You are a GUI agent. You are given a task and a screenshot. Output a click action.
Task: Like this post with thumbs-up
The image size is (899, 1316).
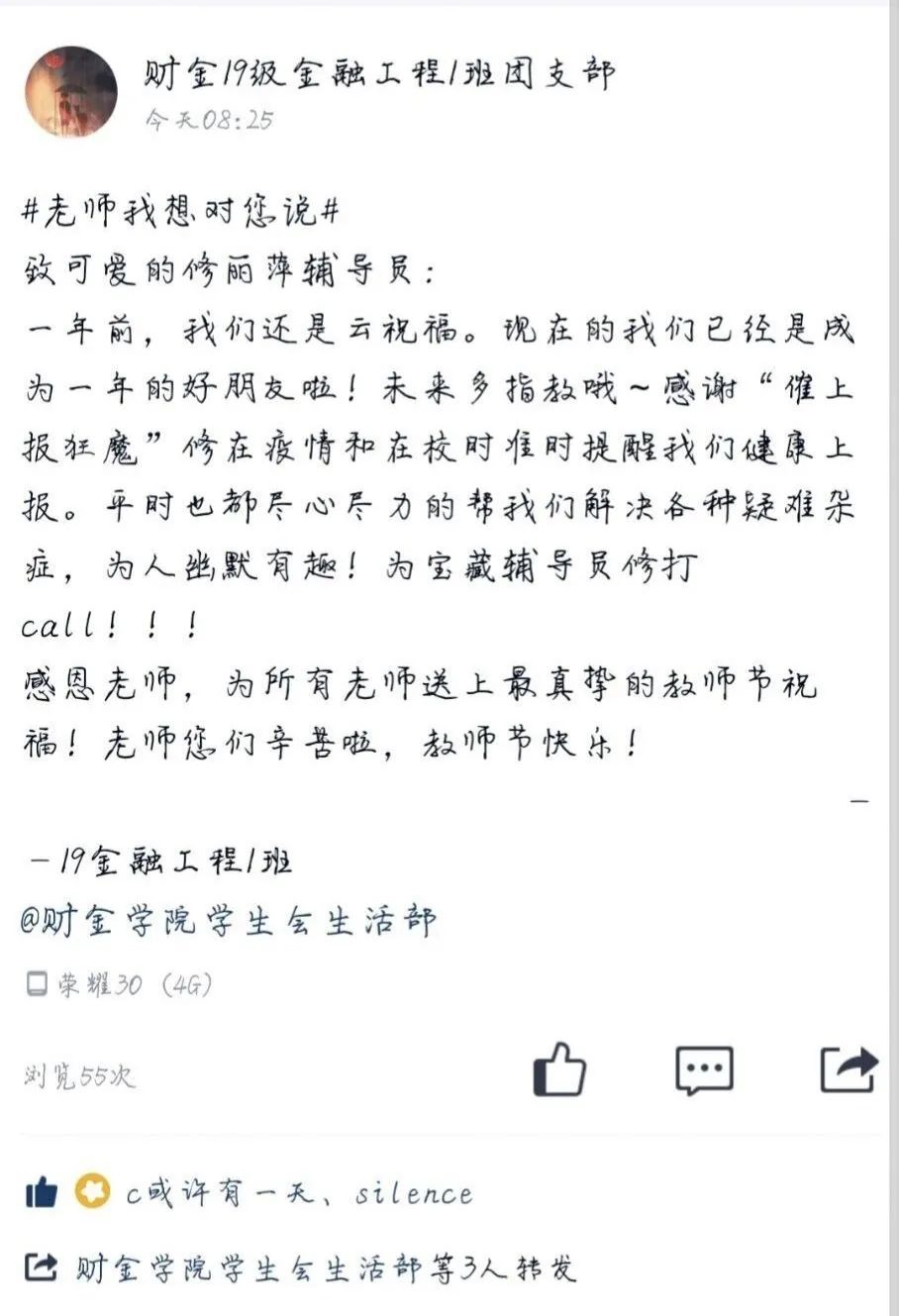click(x=560, y=1070)
